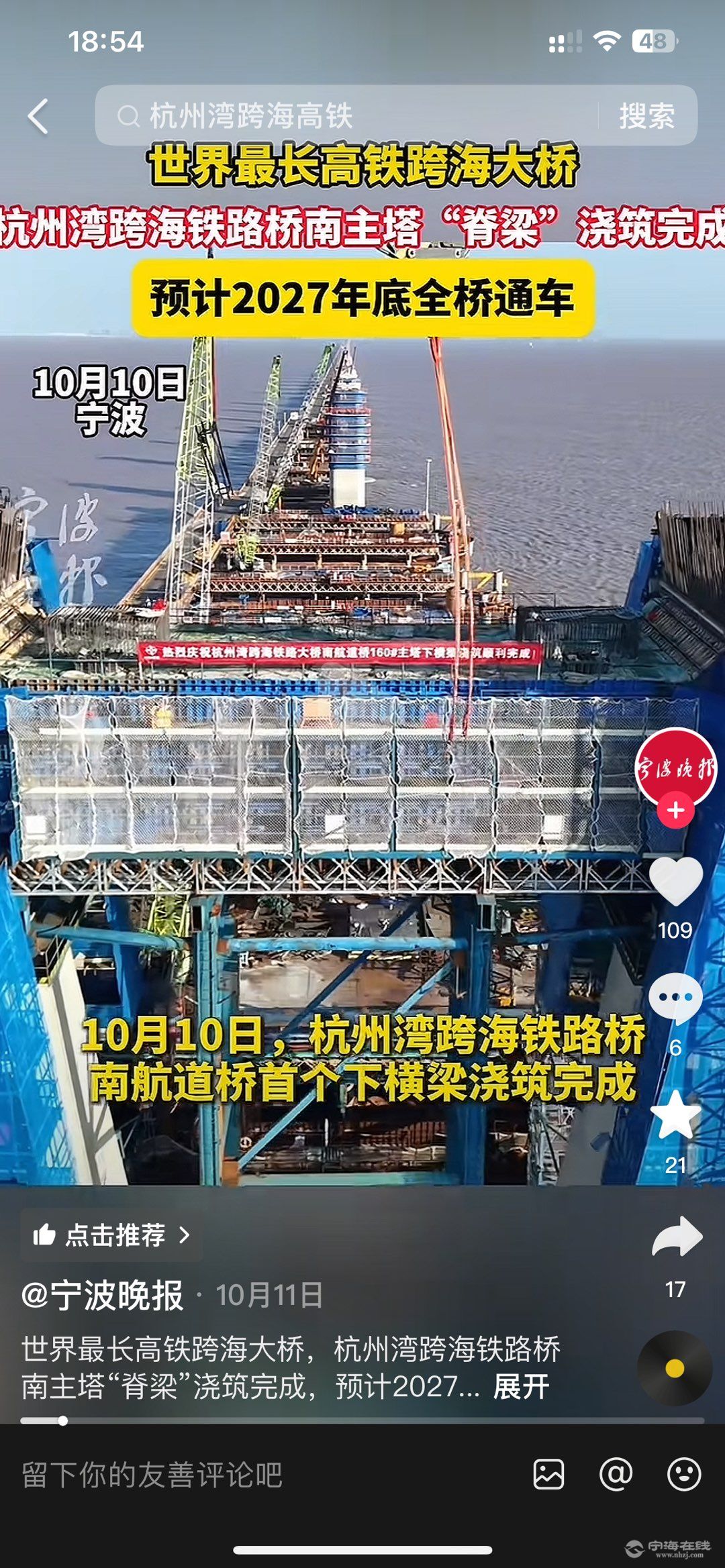Open the comments bubble
The height and width of the screenshot is (1568, 725).
click(x=675, y=998)
